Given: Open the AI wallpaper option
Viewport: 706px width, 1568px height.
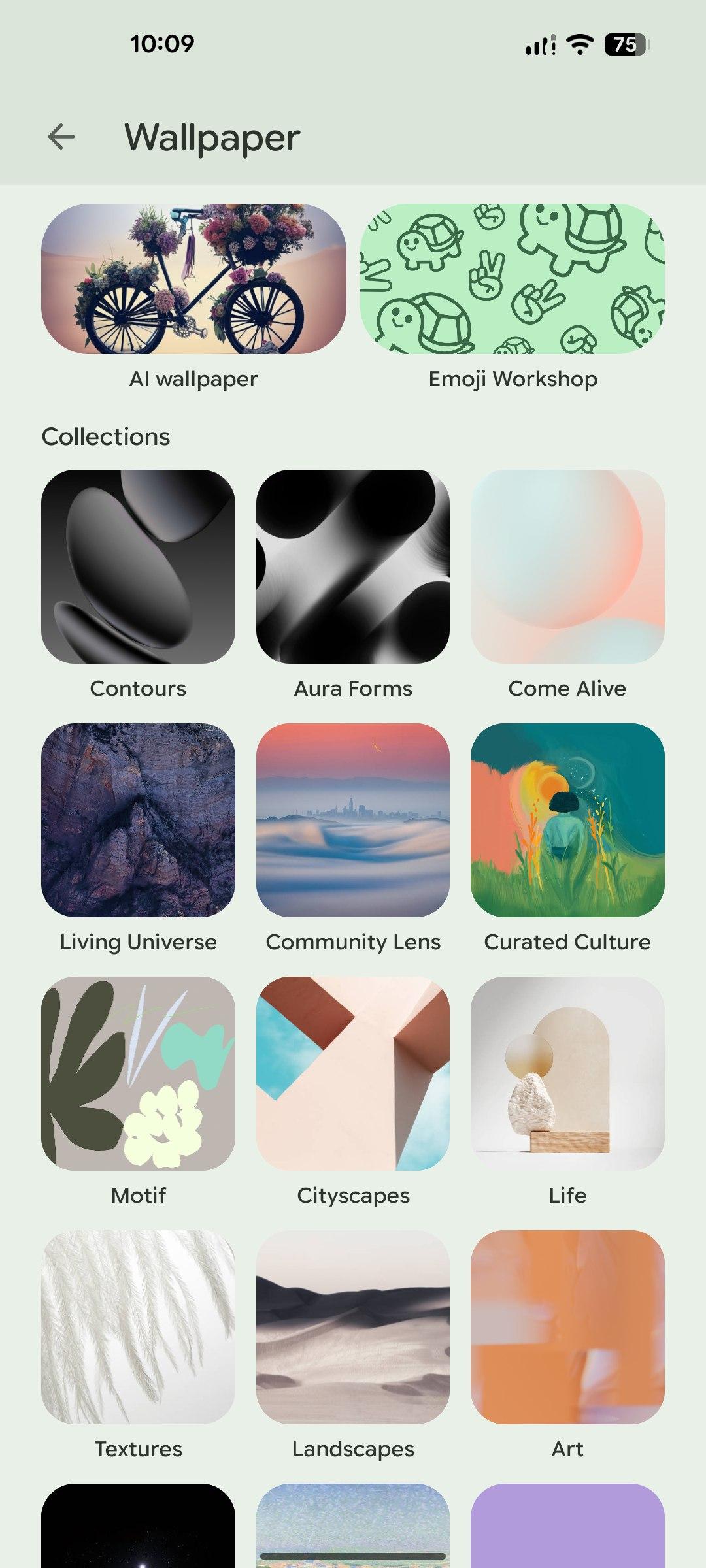Looking at the screenshot, I should [x=193, y=279].
